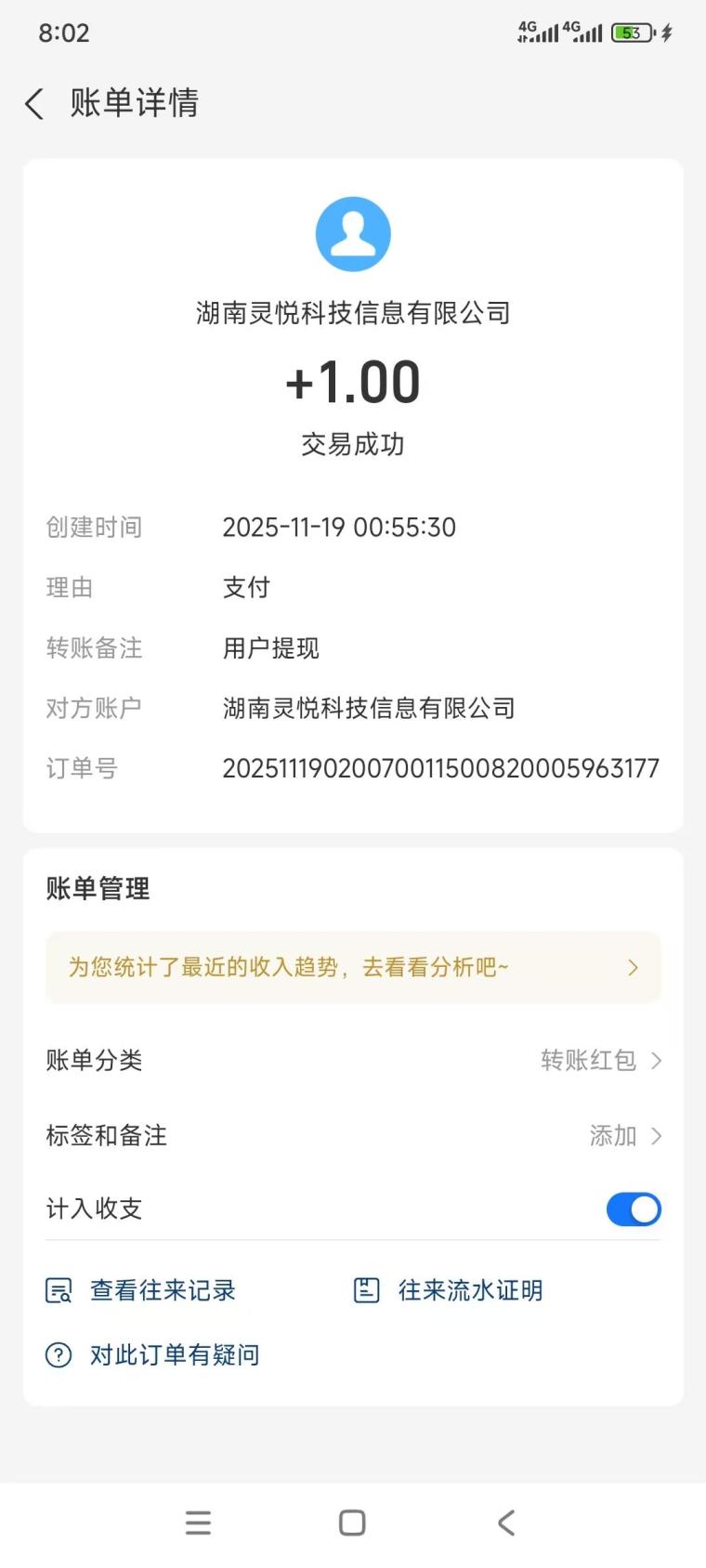Open 往来流水证明
This screenshot has width=706, height=1568.
[449, 1290]
